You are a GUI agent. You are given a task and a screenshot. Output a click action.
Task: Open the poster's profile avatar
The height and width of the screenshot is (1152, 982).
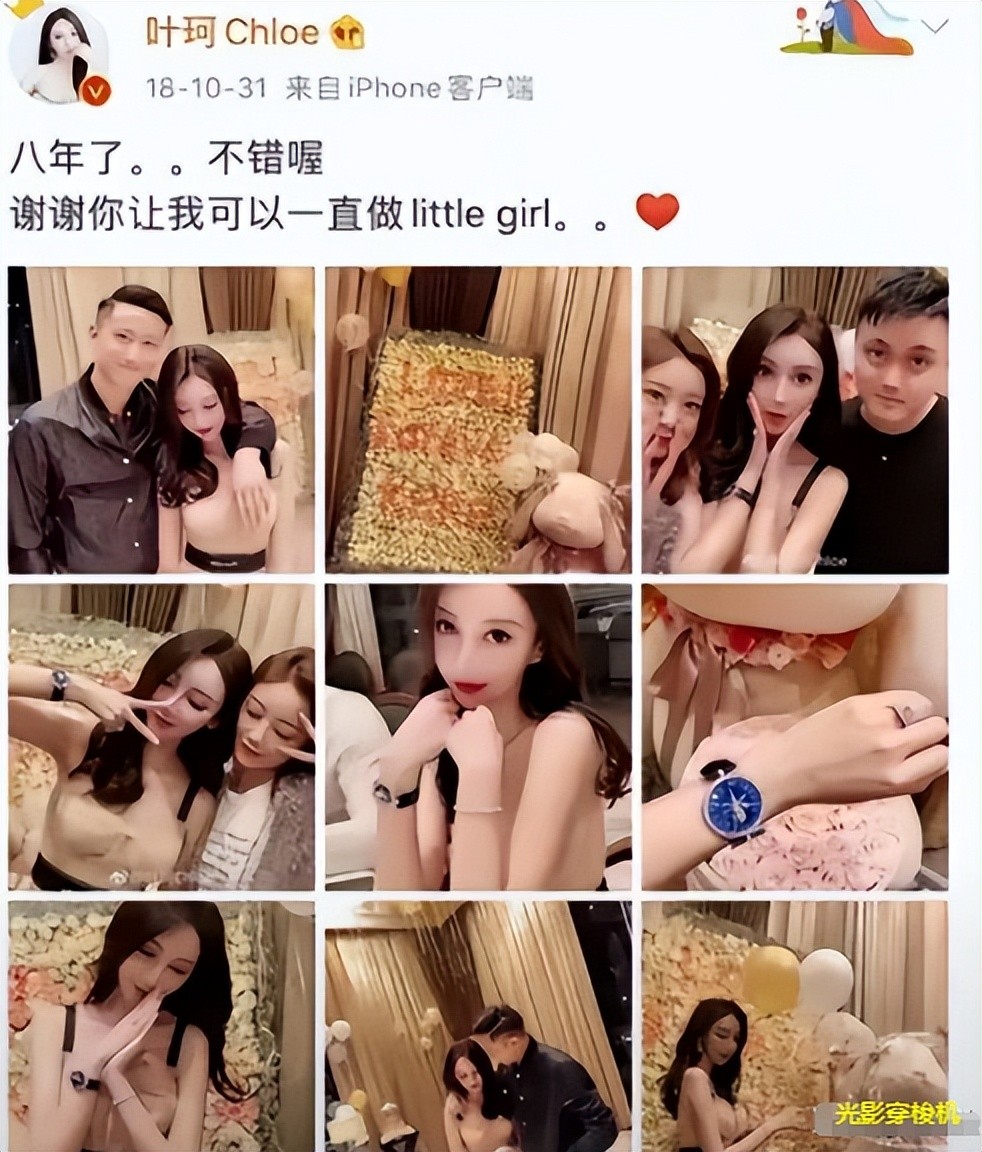point(59,55)
